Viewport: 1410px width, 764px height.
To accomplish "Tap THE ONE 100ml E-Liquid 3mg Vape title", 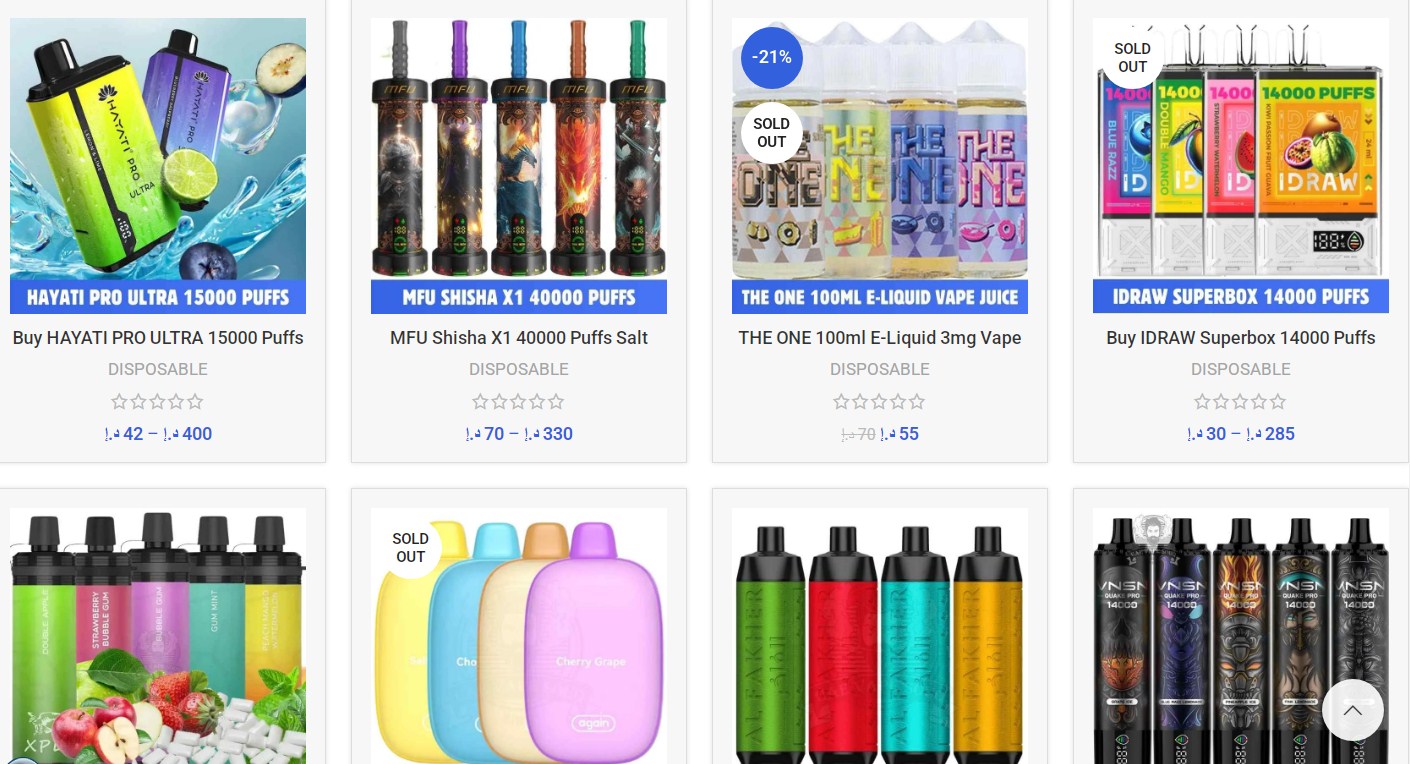I will 880,338.
